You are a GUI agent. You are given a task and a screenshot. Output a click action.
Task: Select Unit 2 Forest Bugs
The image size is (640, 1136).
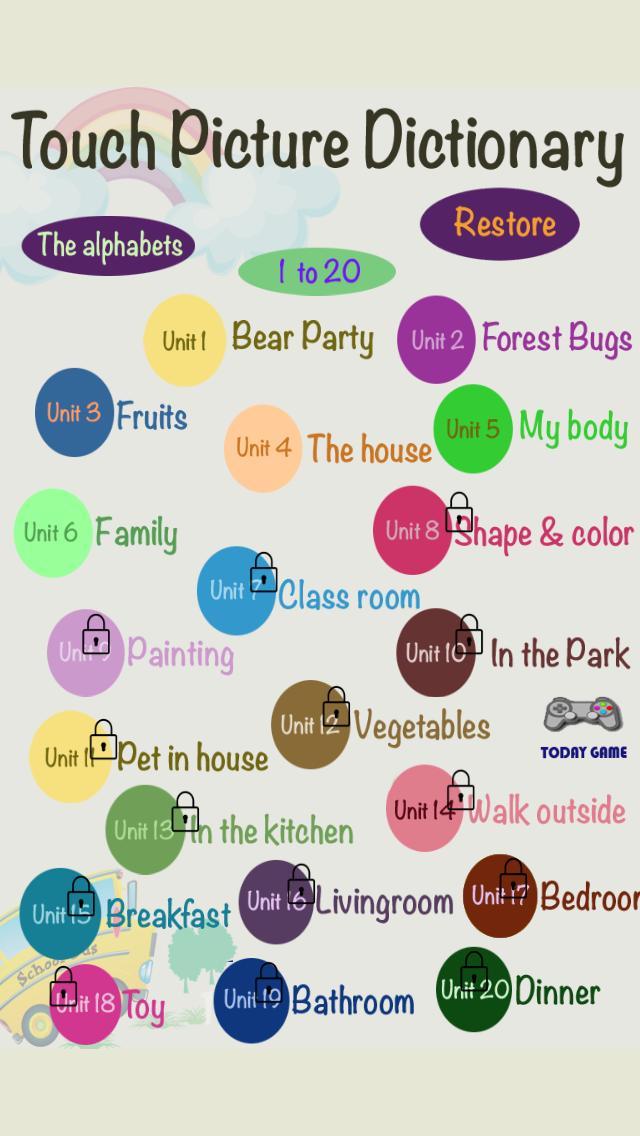436,339
